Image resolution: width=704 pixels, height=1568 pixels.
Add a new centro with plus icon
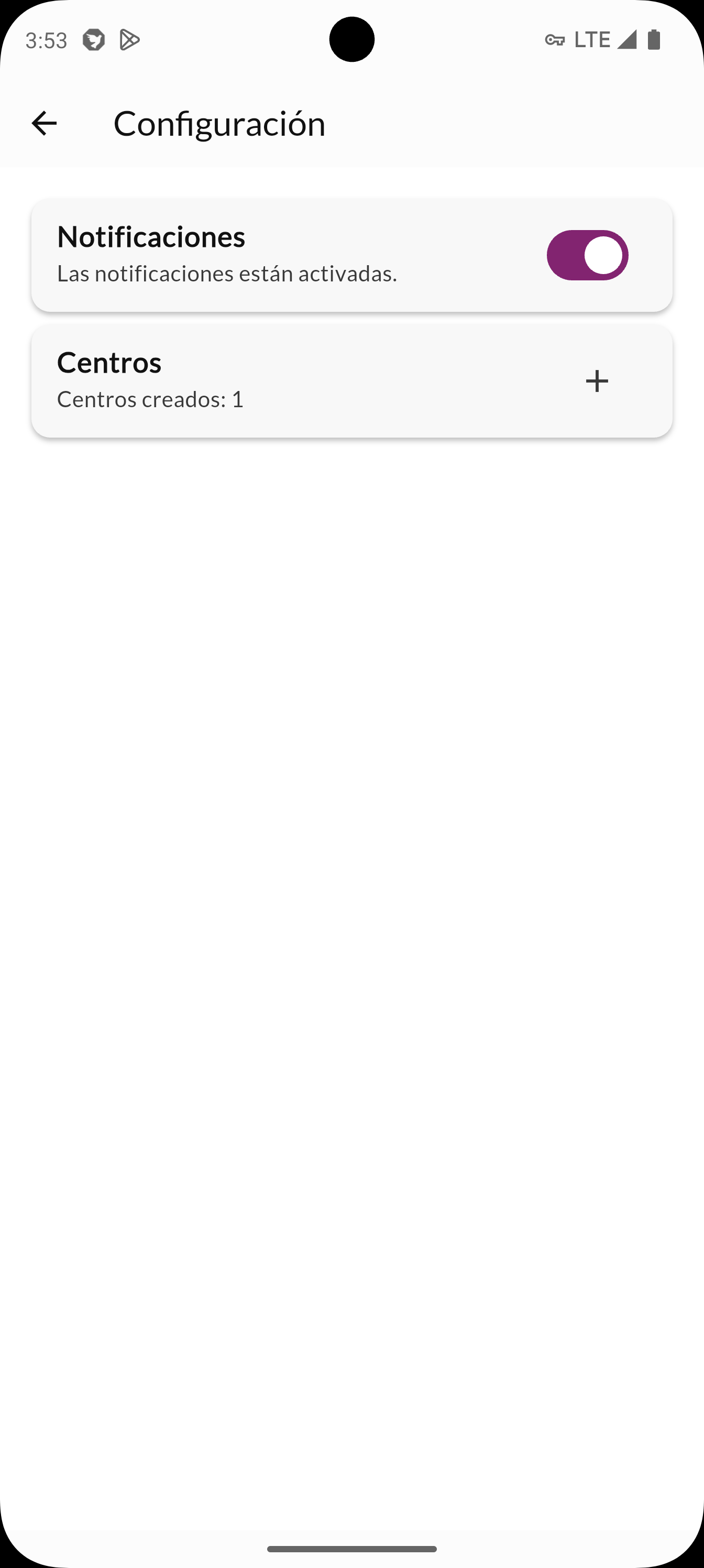point(597,381)
